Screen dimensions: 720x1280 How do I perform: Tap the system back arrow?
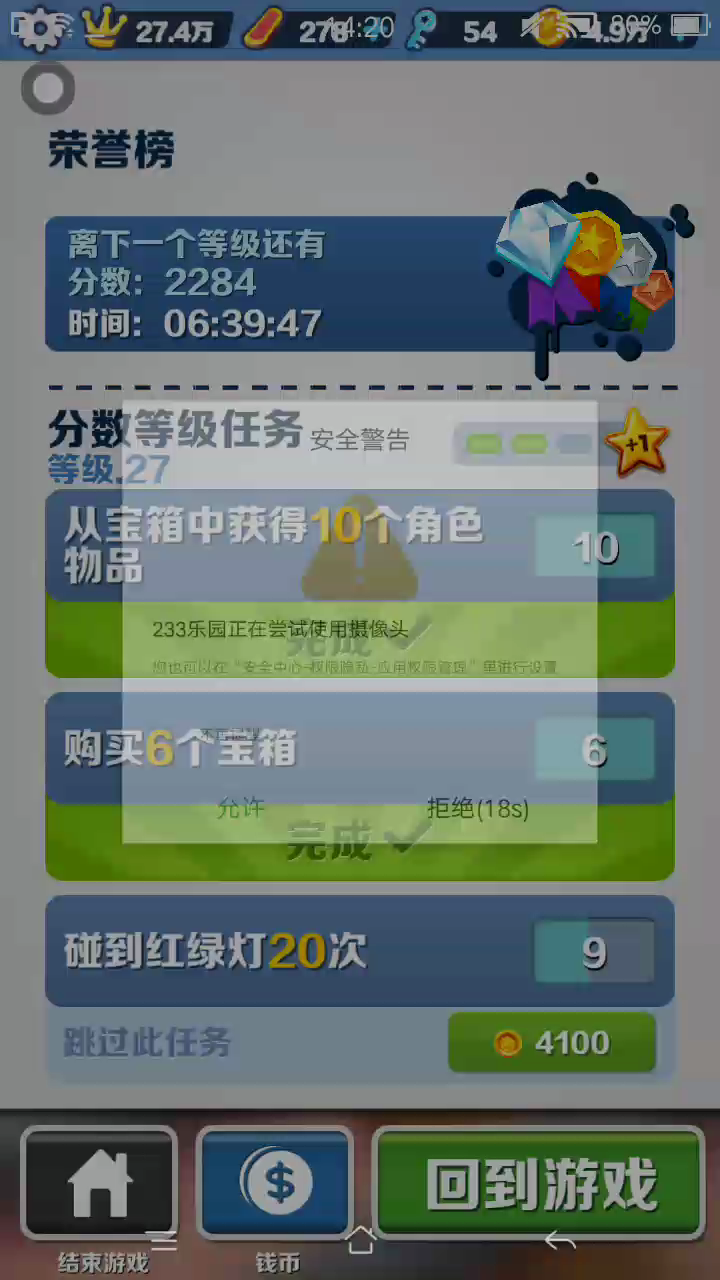[560, 1242]
